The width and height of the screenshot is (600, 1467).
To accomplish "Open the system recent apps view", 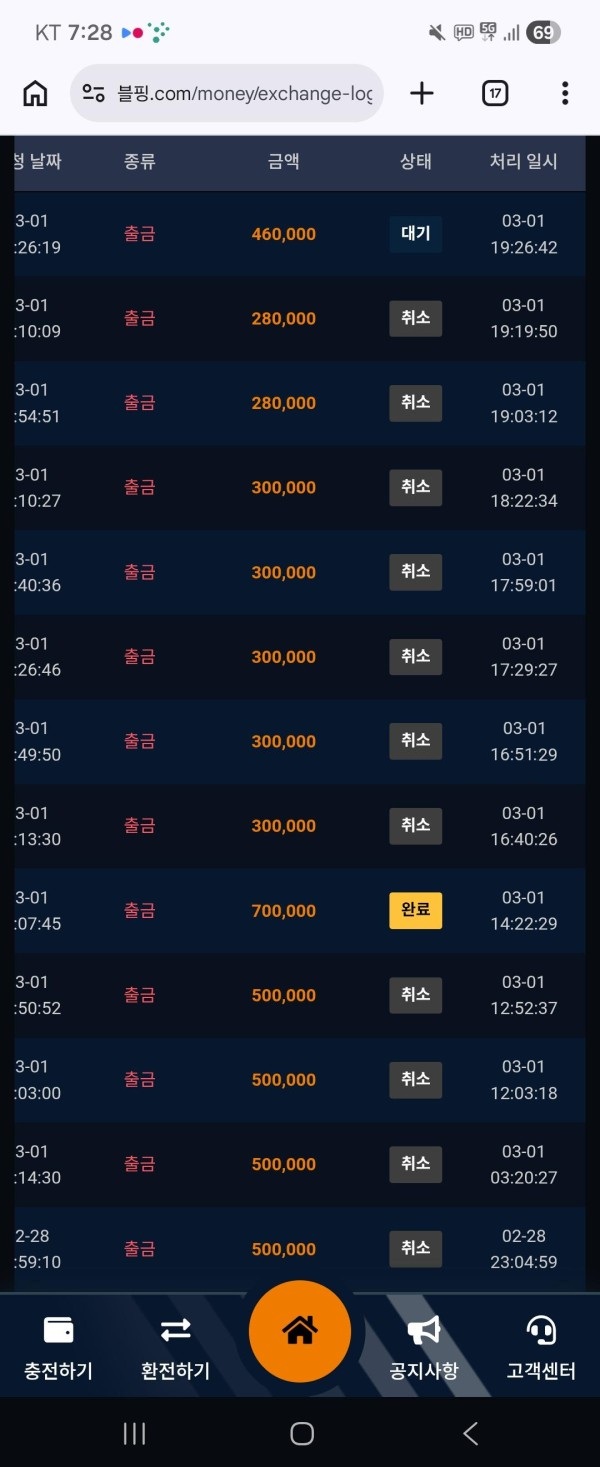I will pyautogui.click(x=134, y=1433).
